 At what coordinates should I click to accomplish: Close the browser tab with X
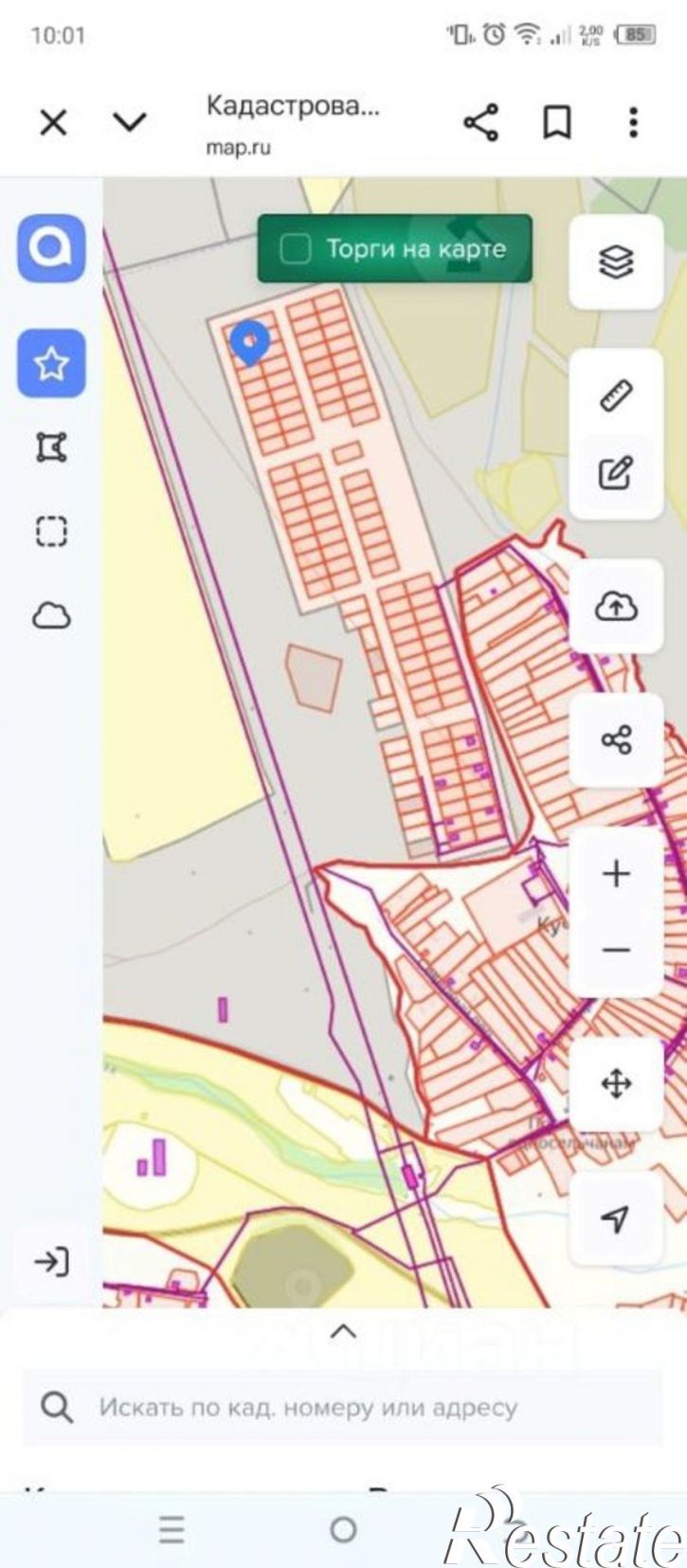click(53, 122)
